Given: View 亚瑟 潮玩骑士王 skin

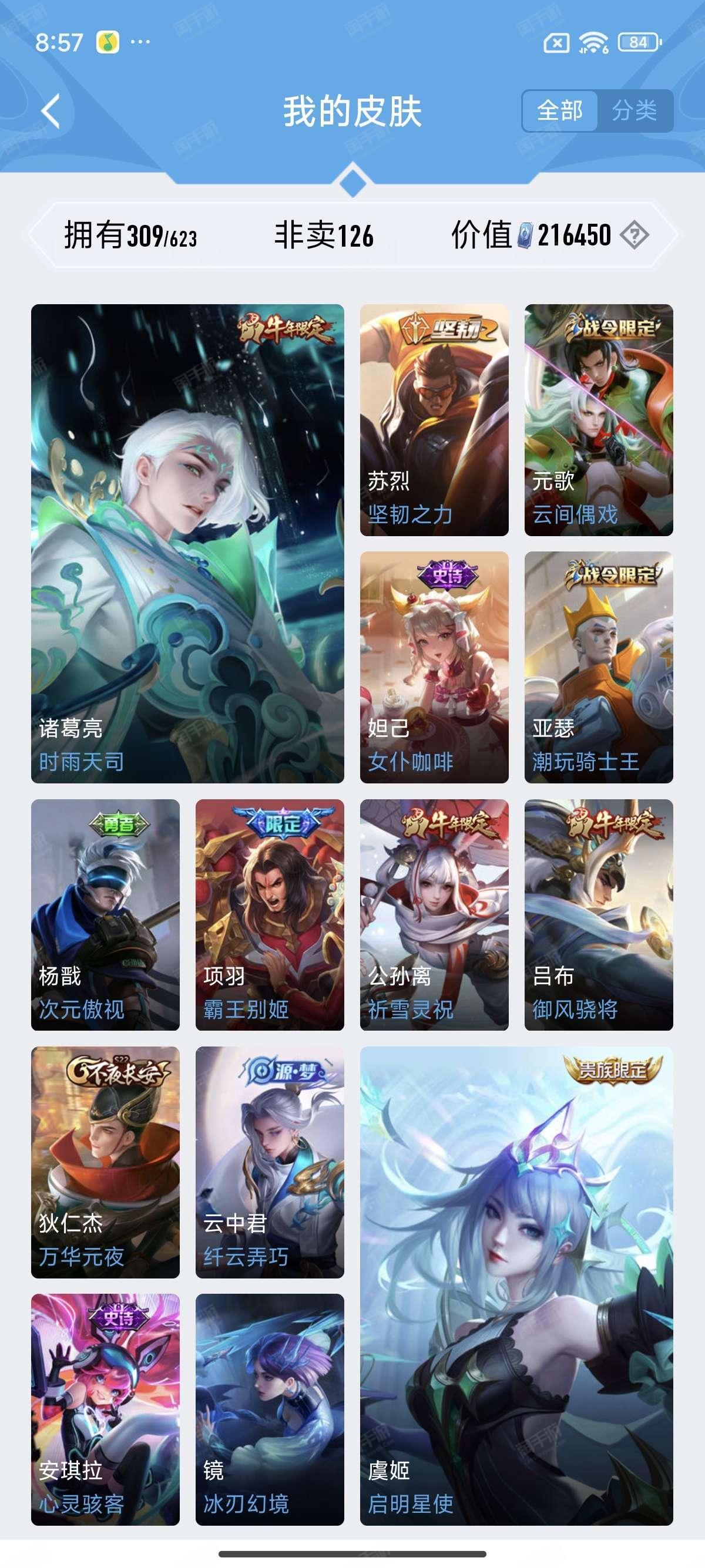Looking at the screenshot, I should tap(599, 667).
